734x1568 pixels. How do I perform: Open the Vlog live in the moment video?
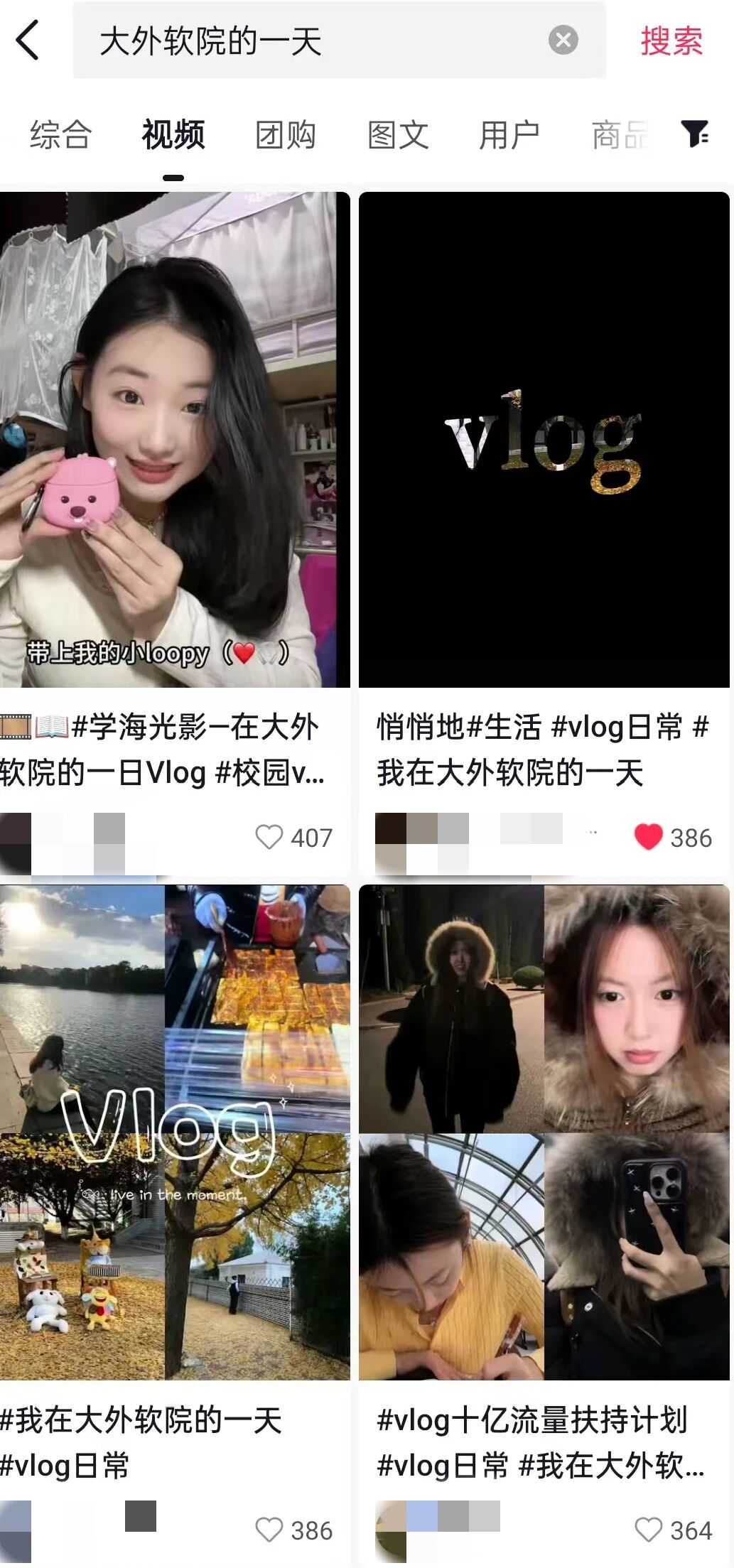[x=175, y=1132]
